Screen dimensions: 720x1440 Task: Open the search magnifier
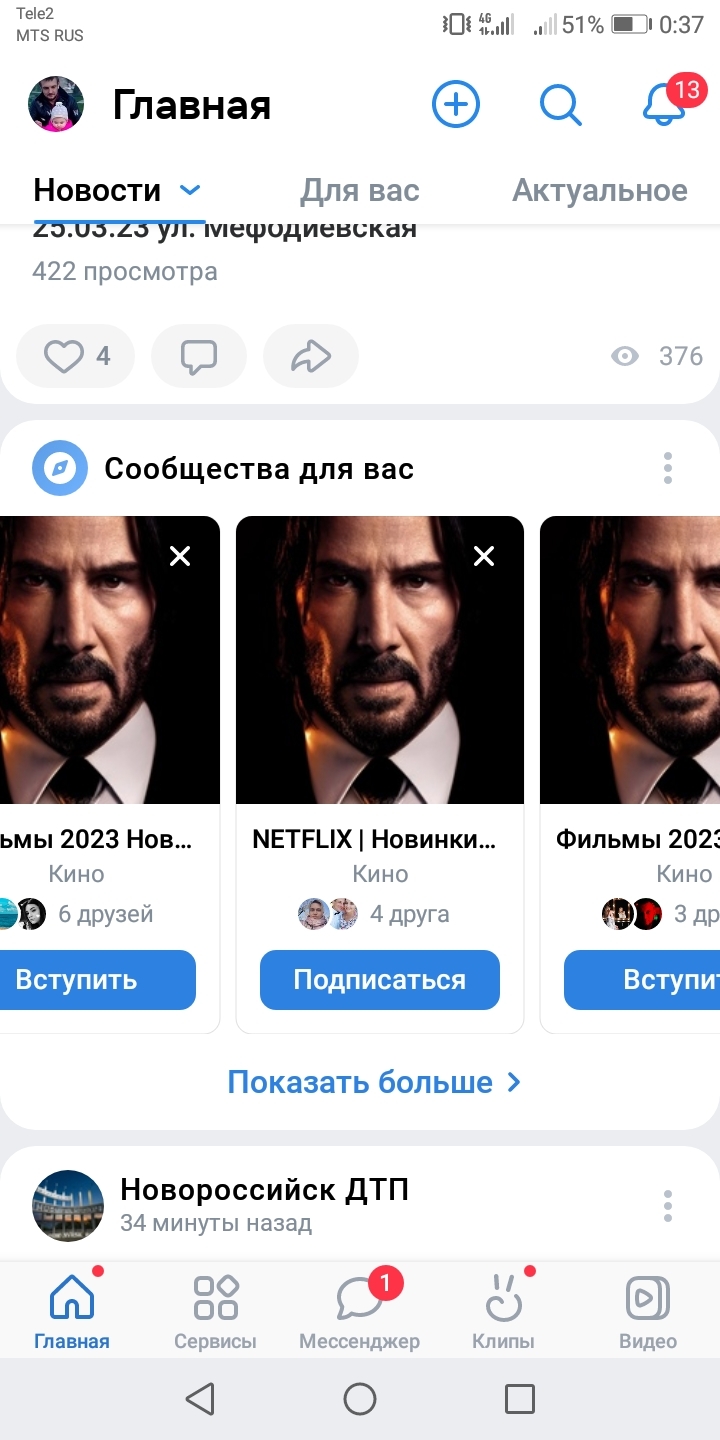click(560, 104)
